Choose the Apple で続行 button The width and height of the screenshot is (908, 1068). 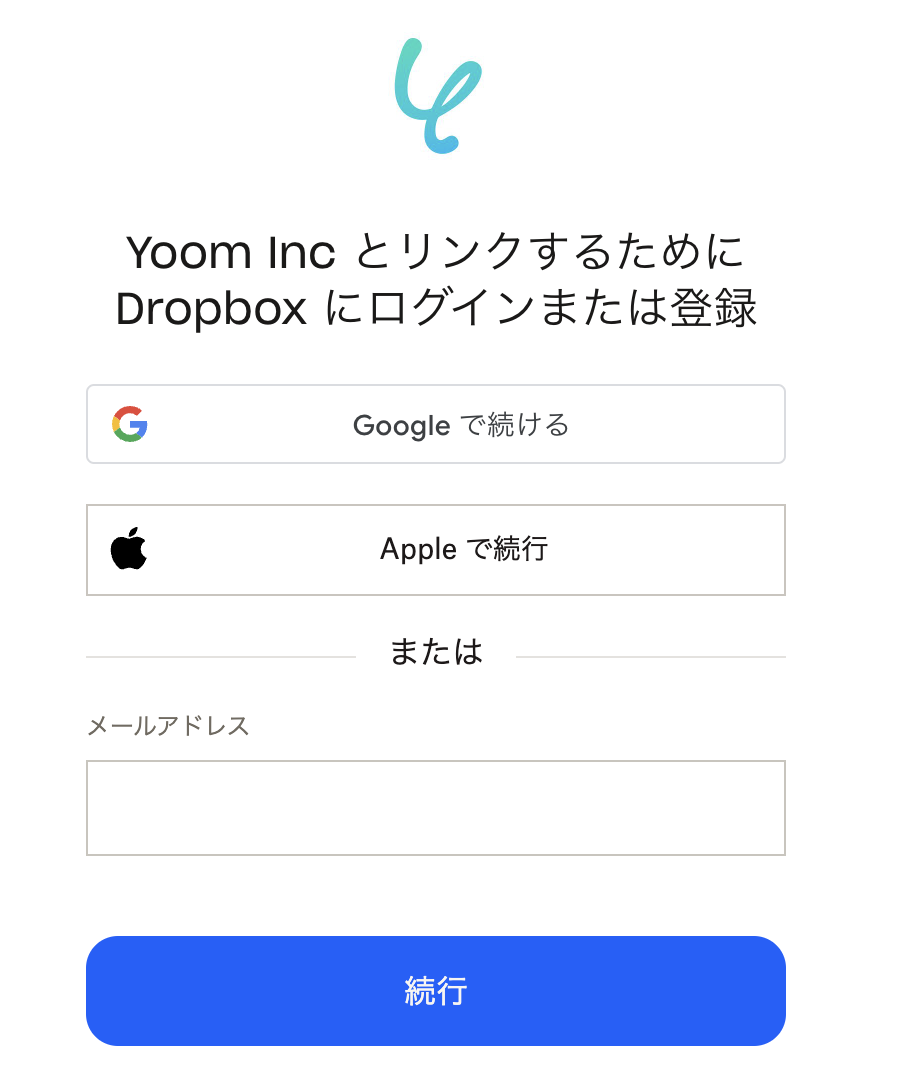pos(436,550)
